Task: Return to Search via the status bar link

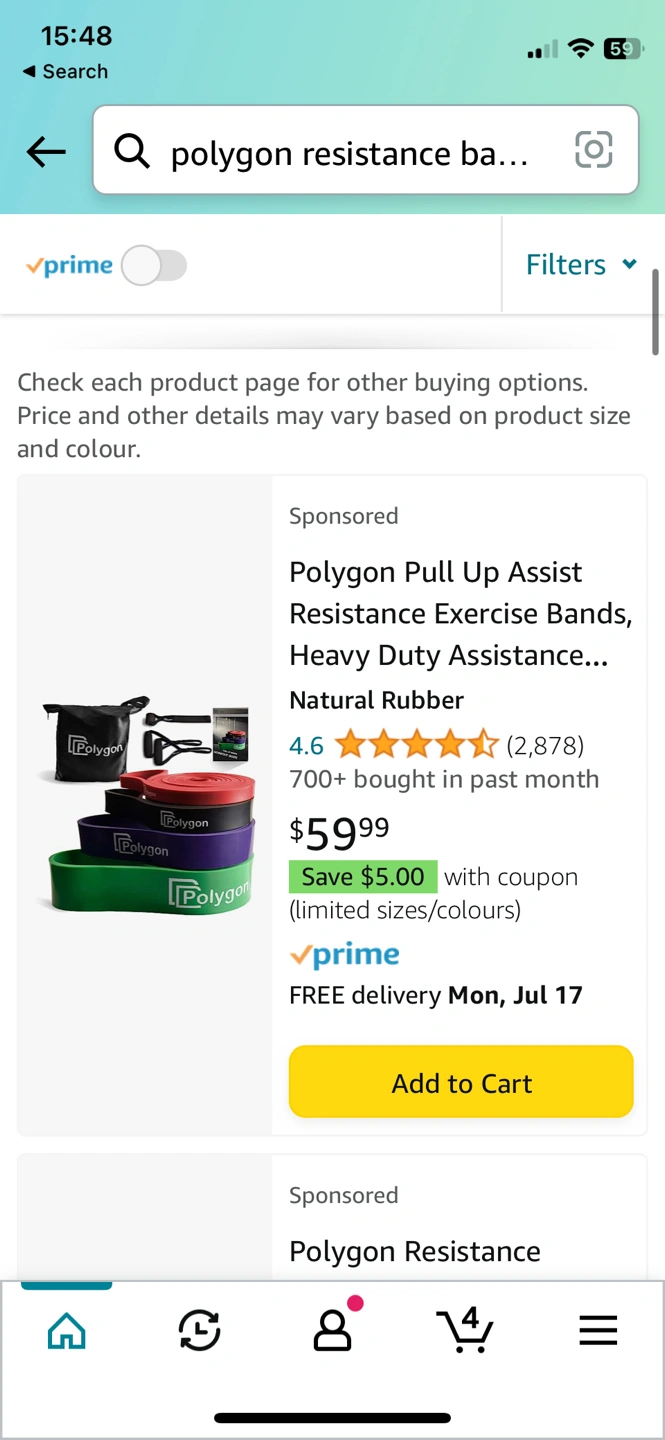Action: pos(65,72)
